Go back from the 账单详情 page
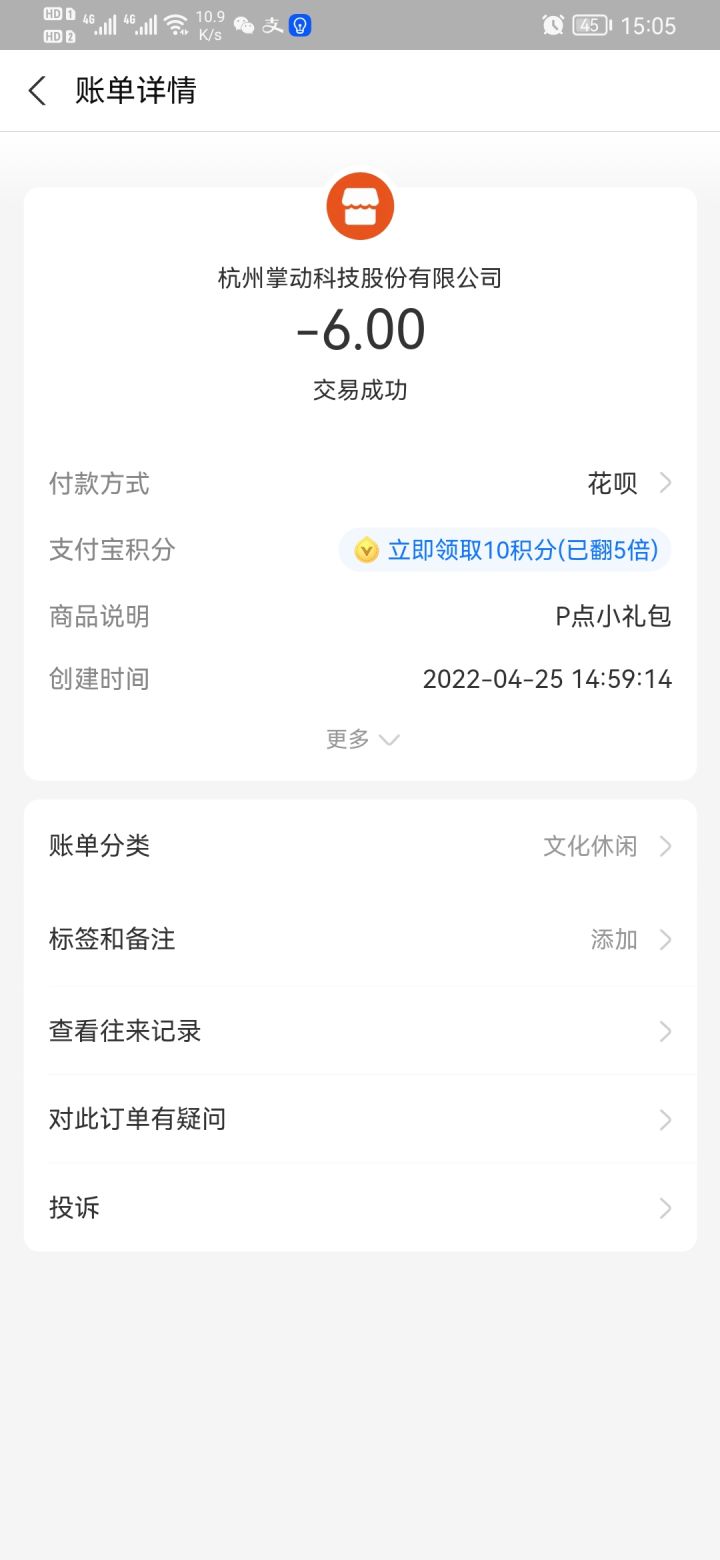Image resolution: width=720 pixels, height=1560 pixels. pyautogui.click(x=37, y=91)
